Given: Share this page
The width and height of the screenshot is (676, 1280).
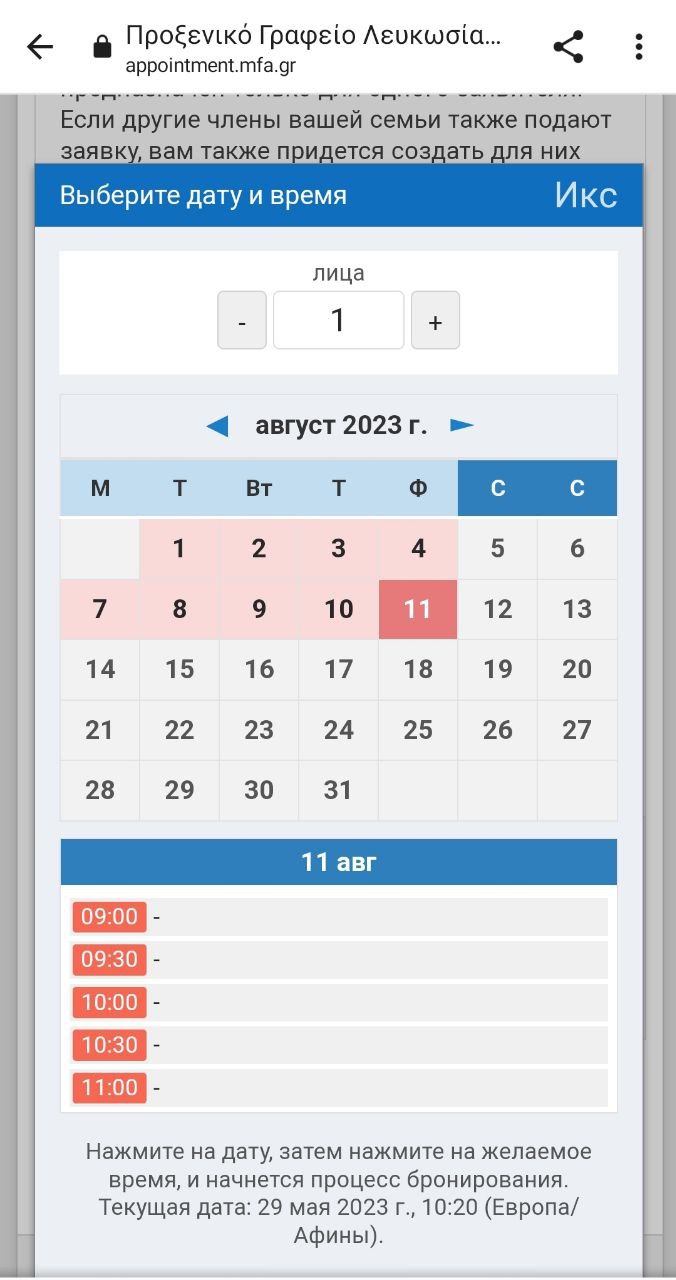Looking at the screenshot, I should 568,47.
